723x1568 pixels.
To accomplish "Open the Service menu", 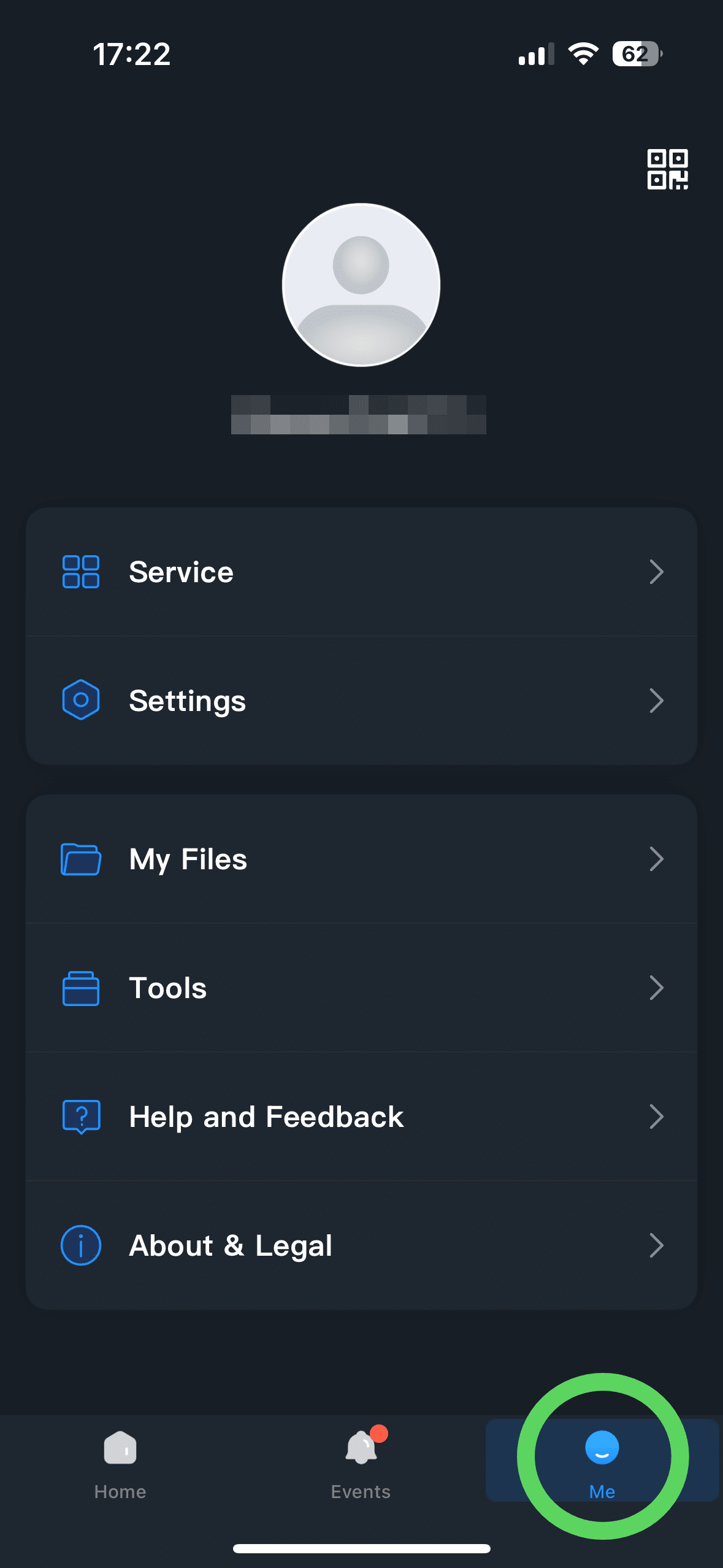I will tap(361, 572).
